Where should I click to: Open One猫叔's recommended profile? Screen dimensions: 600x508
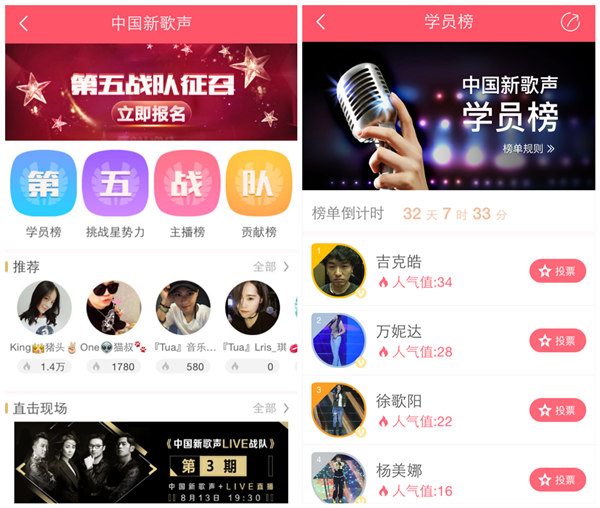click(x=113, y=308)
